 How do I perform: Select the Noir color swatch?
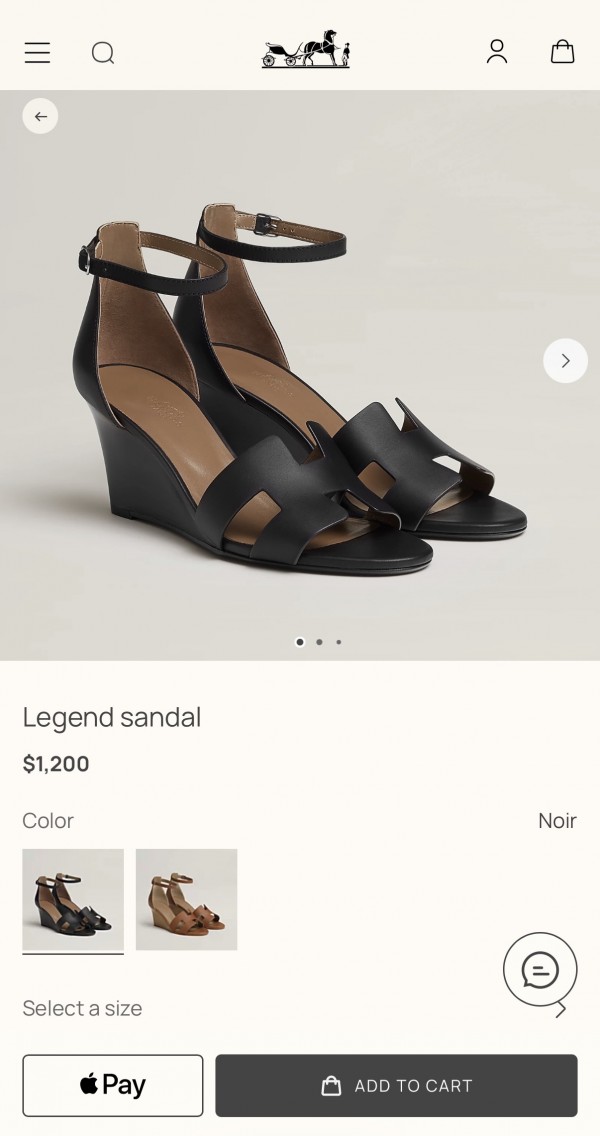[x=73, y=900]
